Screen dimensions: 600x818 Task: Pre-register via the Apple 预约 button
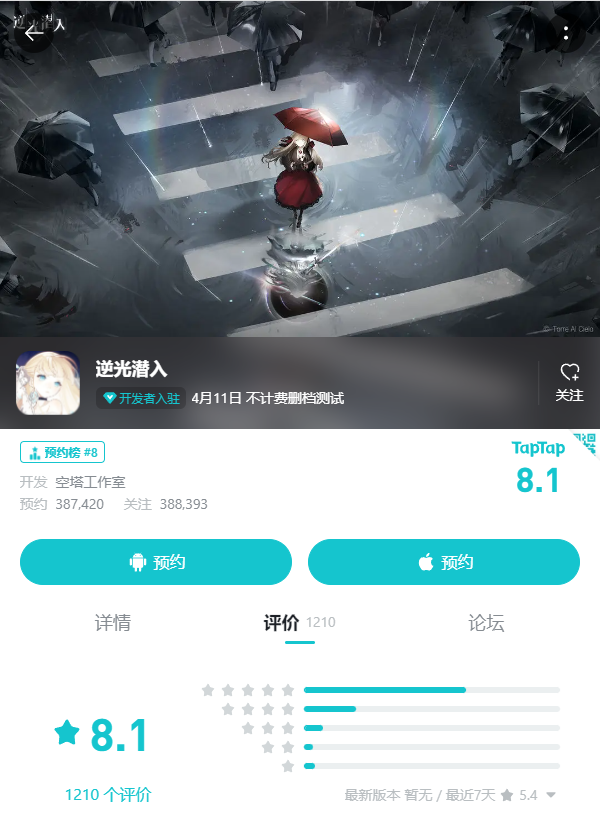[x=444, y=562]
